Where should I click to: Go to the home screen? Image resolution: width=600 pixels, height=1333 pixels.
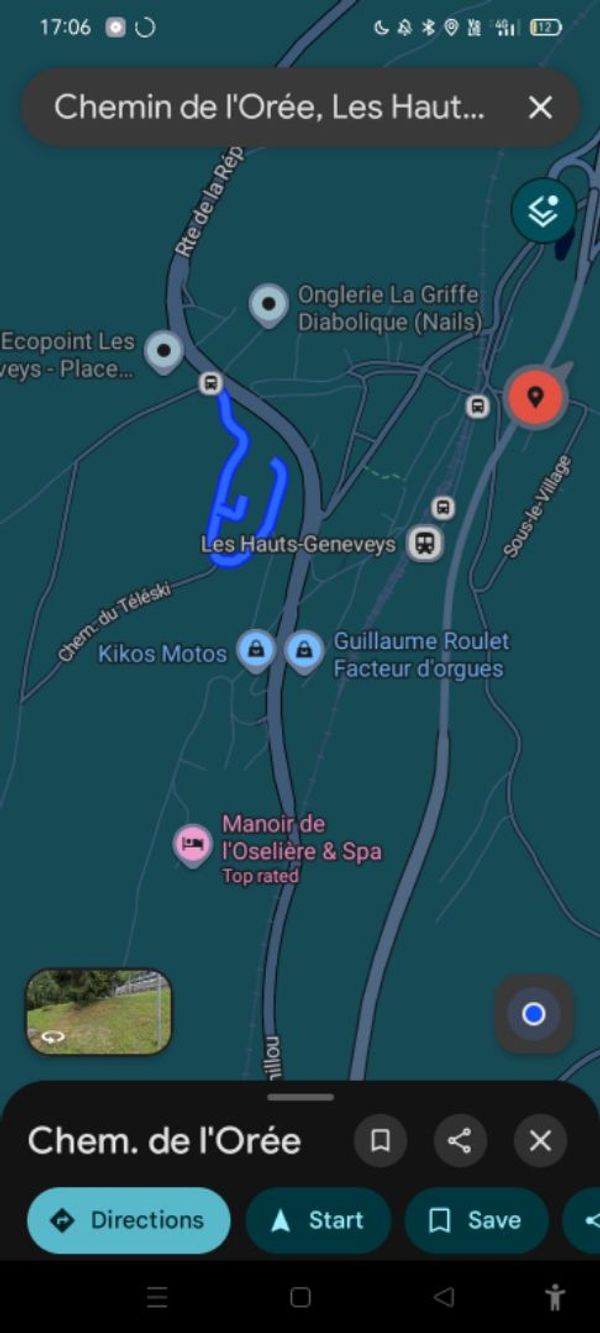click(300, 1297)
